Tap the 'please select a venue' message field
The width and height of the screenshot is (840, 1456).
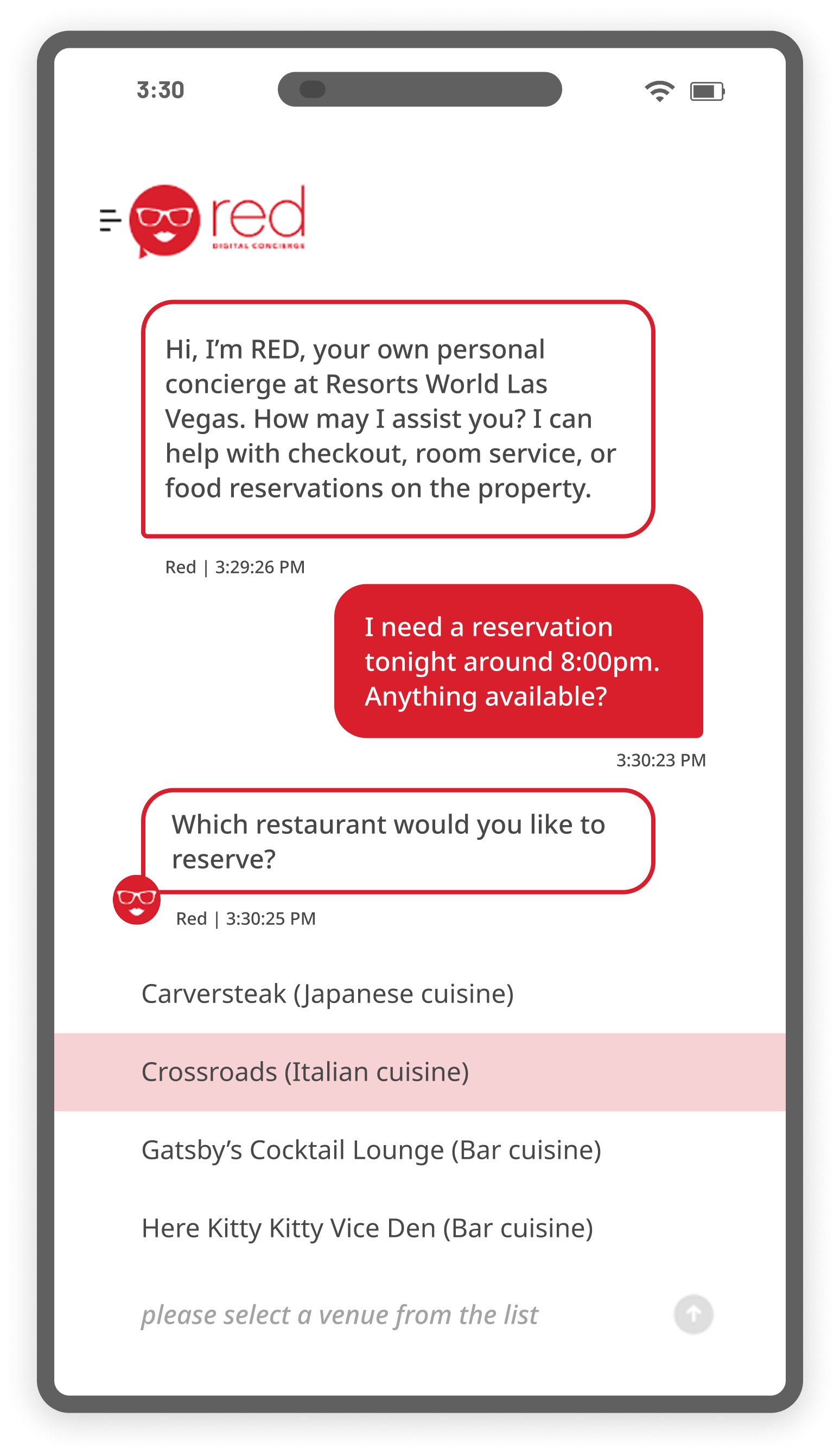339,1315
